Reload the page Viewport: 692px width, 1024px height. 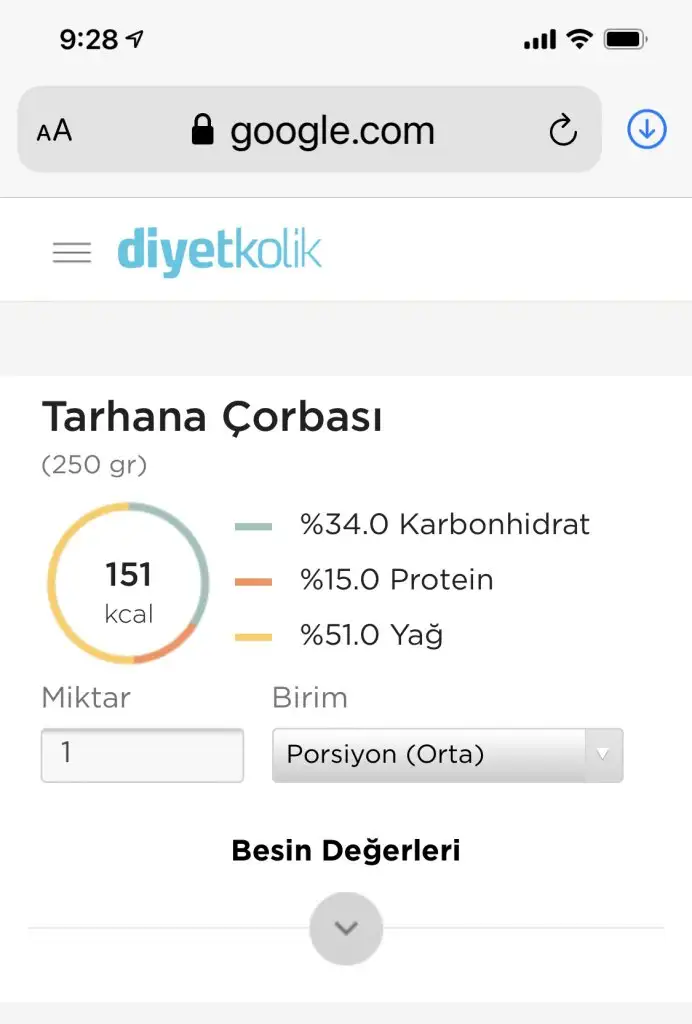click(x=564, y=130)
